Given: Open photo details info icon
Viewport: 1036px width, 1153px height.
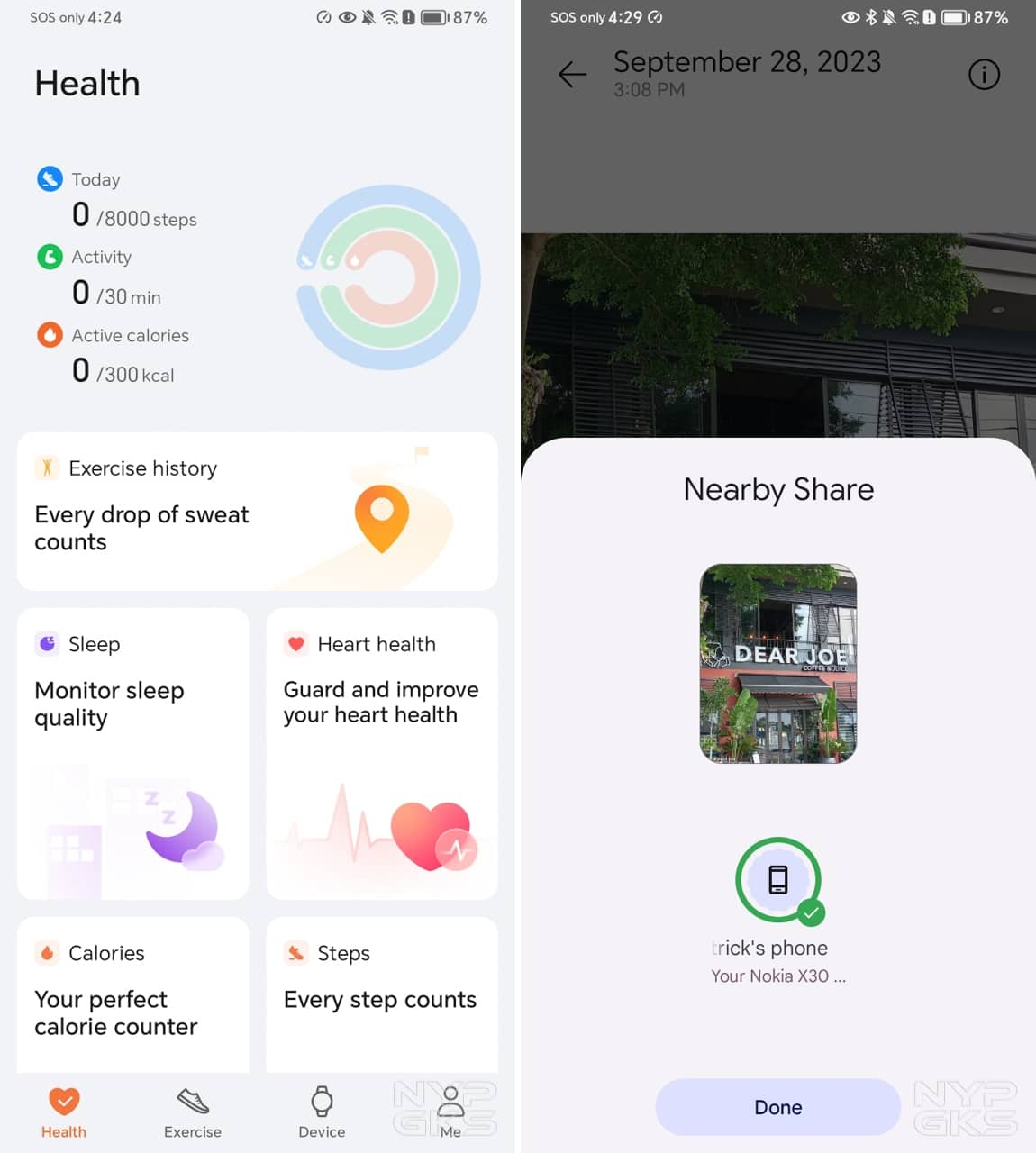Looking at the screenshot, I should pyautogui.click(x=984, y=75).
